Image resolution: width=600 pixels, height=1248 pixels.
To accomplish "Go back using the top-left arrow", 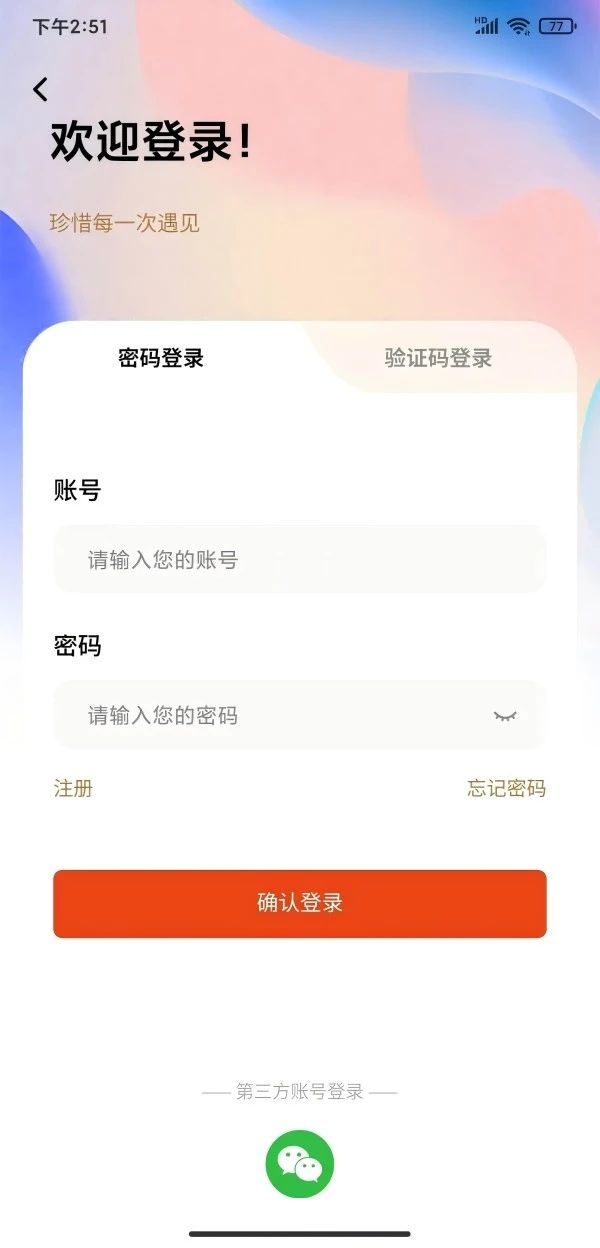I will coord(40,89).
